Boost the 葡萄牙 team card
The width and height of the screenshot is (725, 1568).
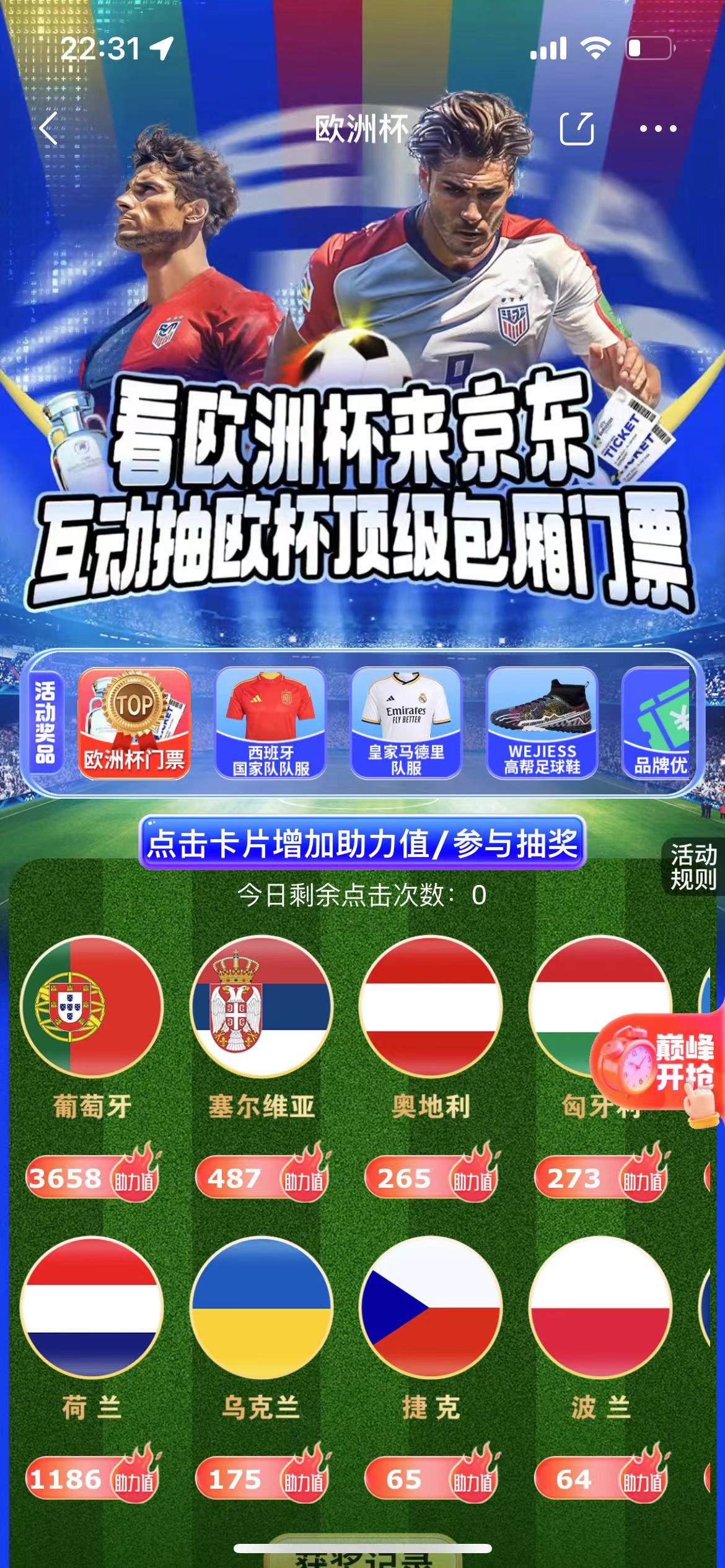[92, 1006]
